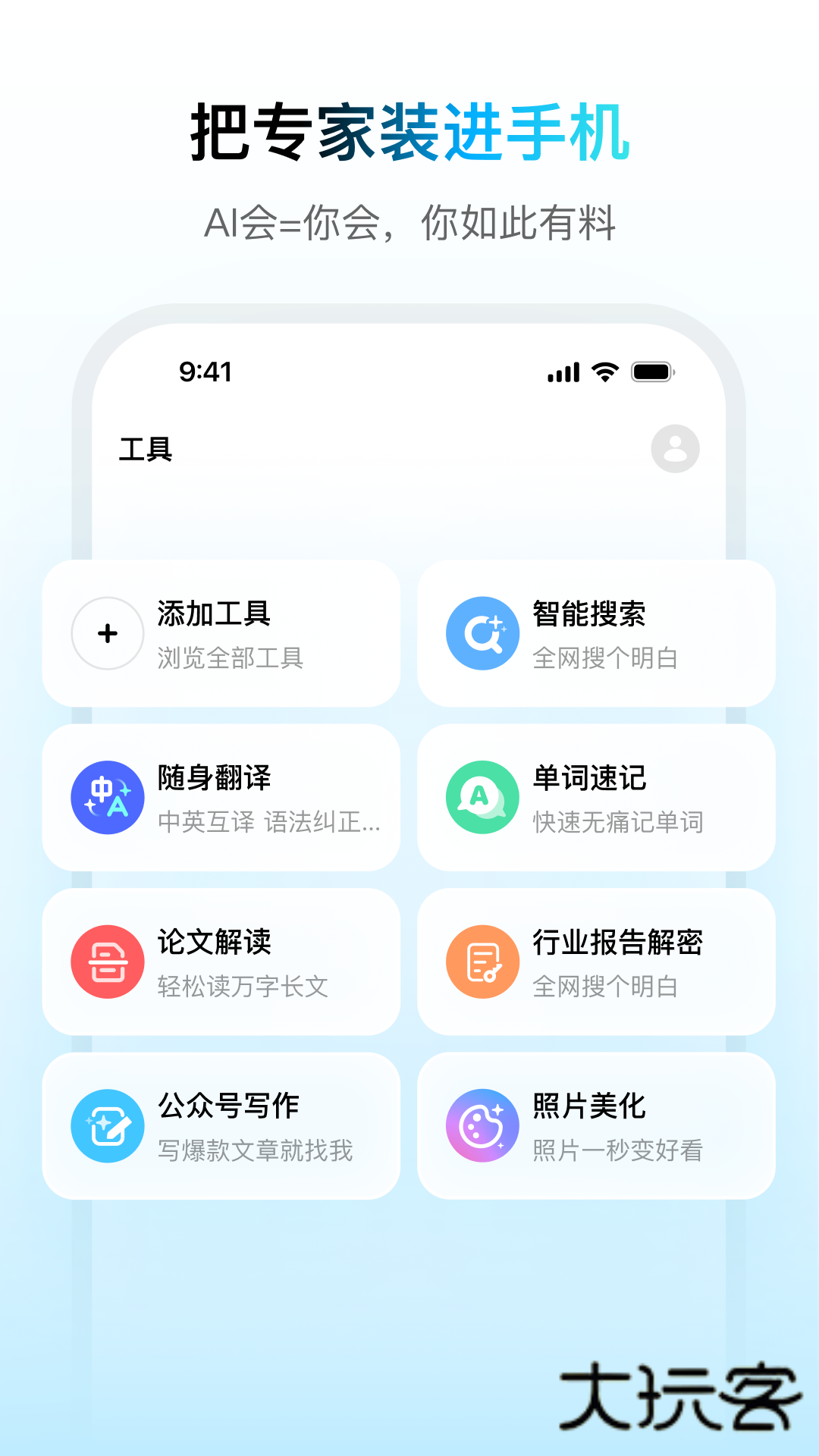This screenshot has height=1456, width=819.
Task: Select the 写爆款文章就找我 description text
Action: click(254, 1151)
